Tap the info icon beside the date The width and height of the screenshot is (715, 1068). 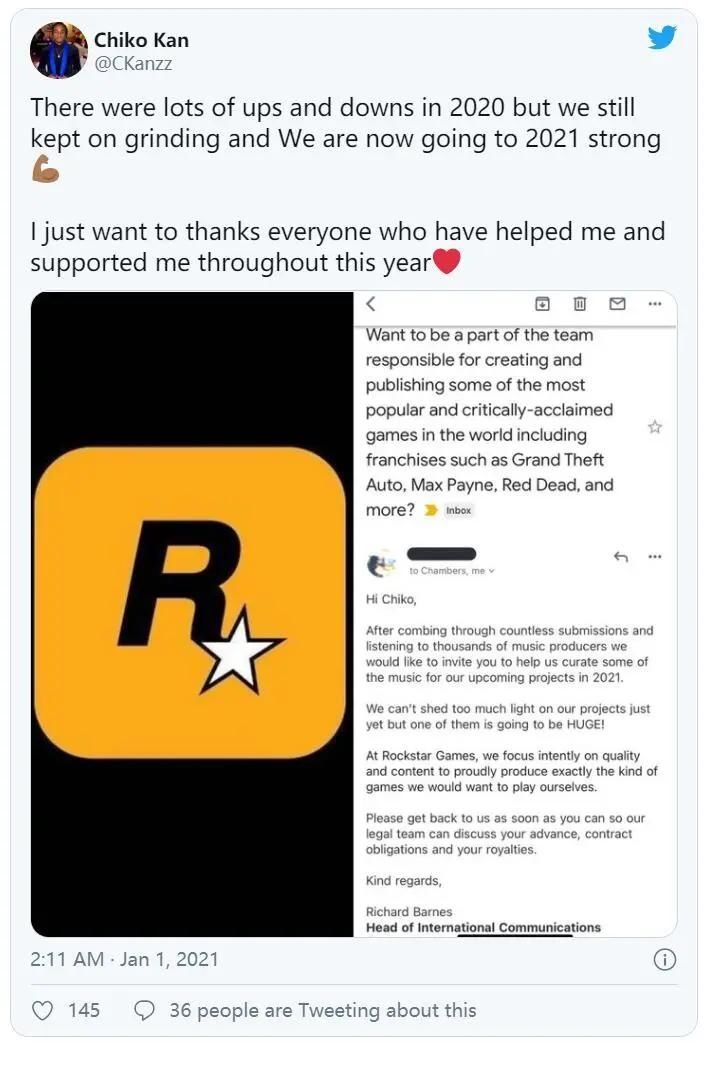pos(664,960)
